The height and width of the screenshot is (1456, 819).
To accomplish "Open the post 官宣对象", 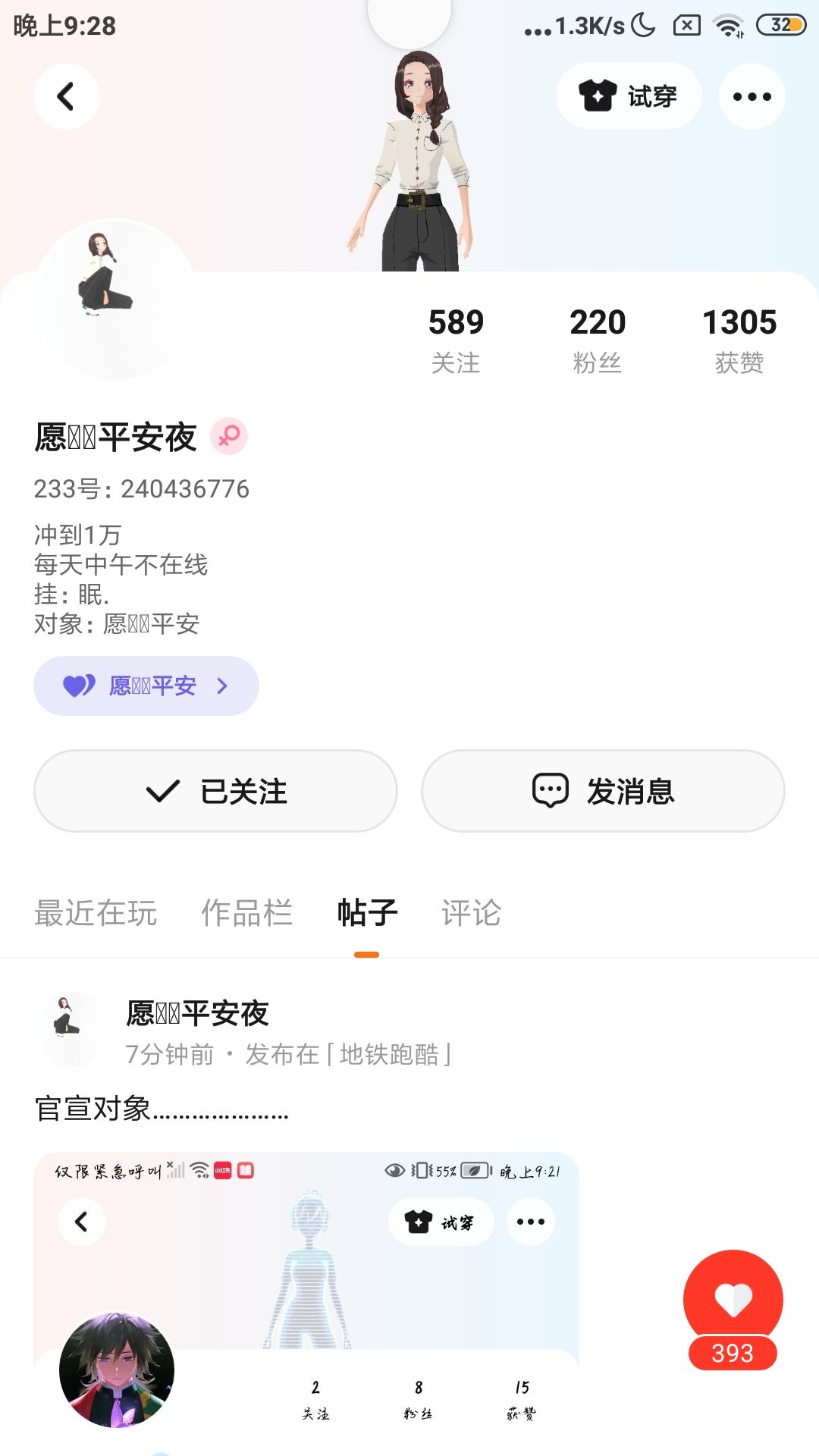I will pos(162,1109).
